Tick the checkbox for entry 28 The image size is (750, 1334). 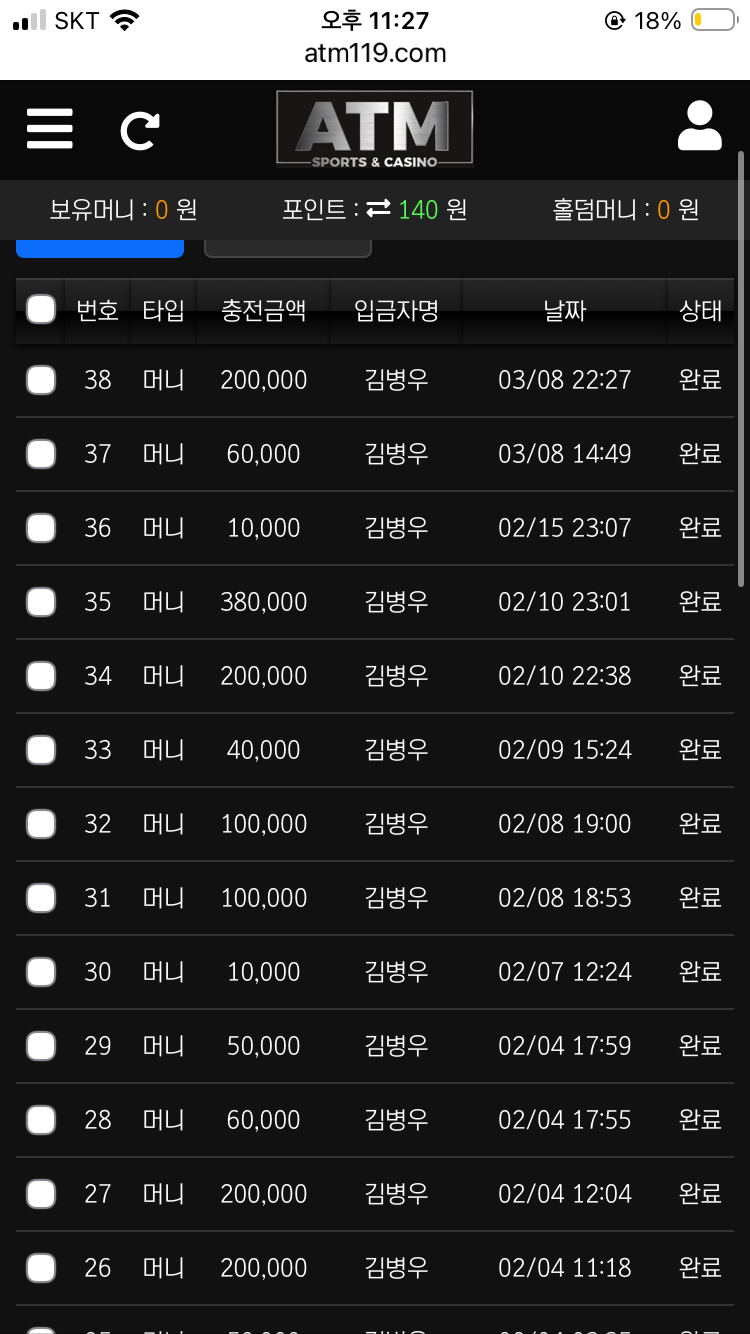click(x=41, y=1120)
